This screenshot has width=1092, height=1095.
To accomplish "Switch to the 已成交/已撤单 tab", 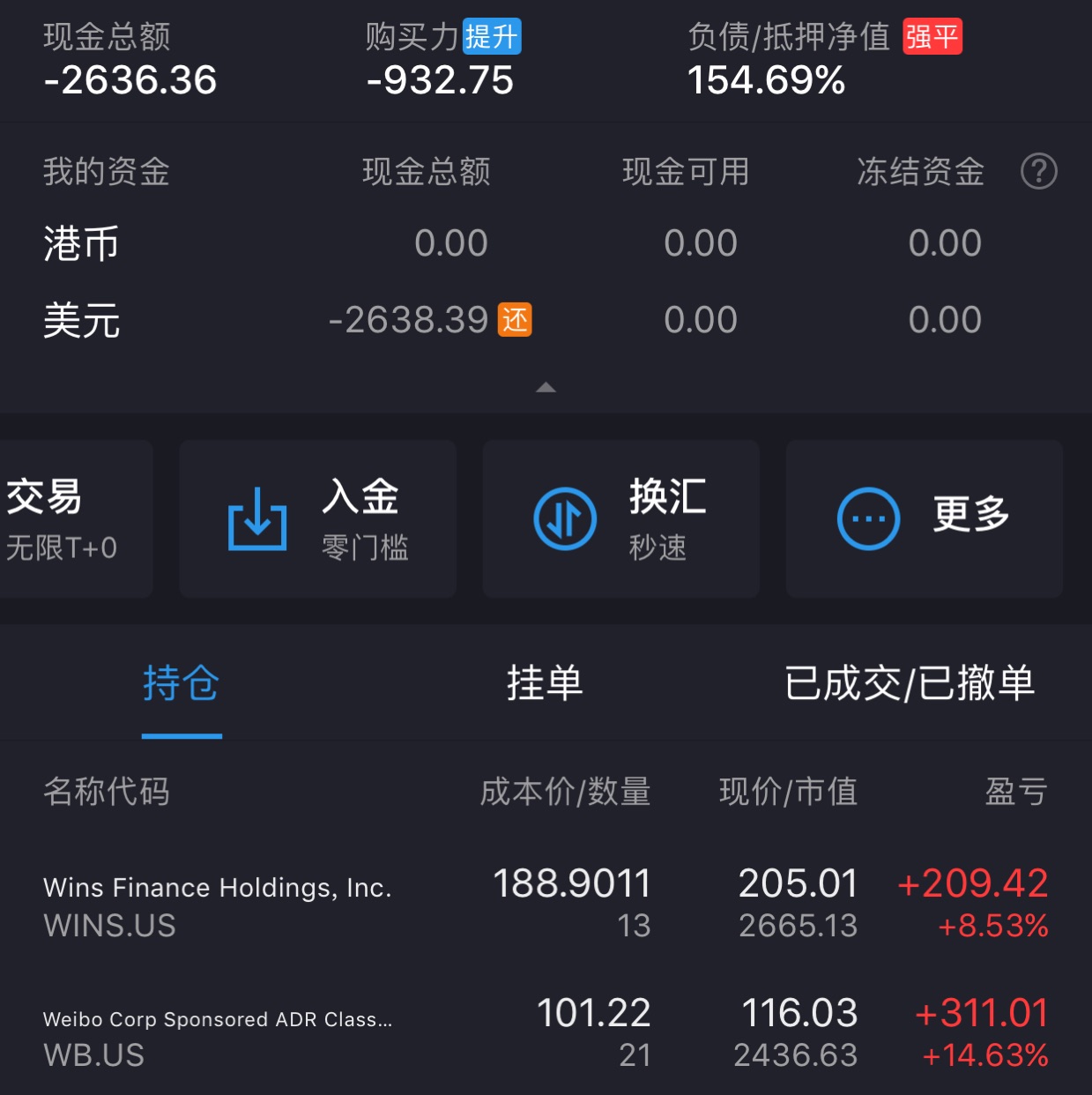I will coord(910,683).
